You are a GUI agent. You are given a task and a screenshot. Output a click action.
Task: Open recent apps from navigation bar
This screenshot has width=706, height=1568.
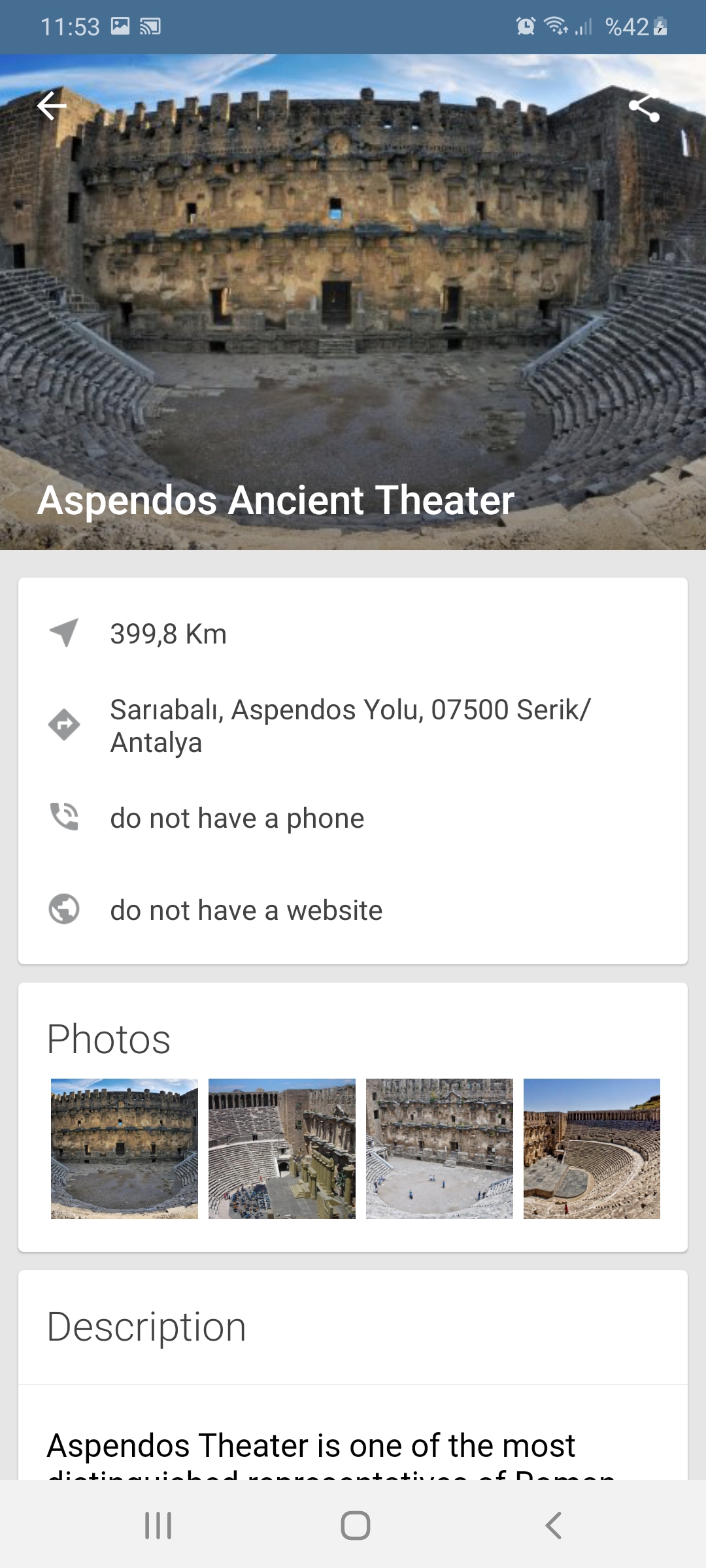(158, 1526)
